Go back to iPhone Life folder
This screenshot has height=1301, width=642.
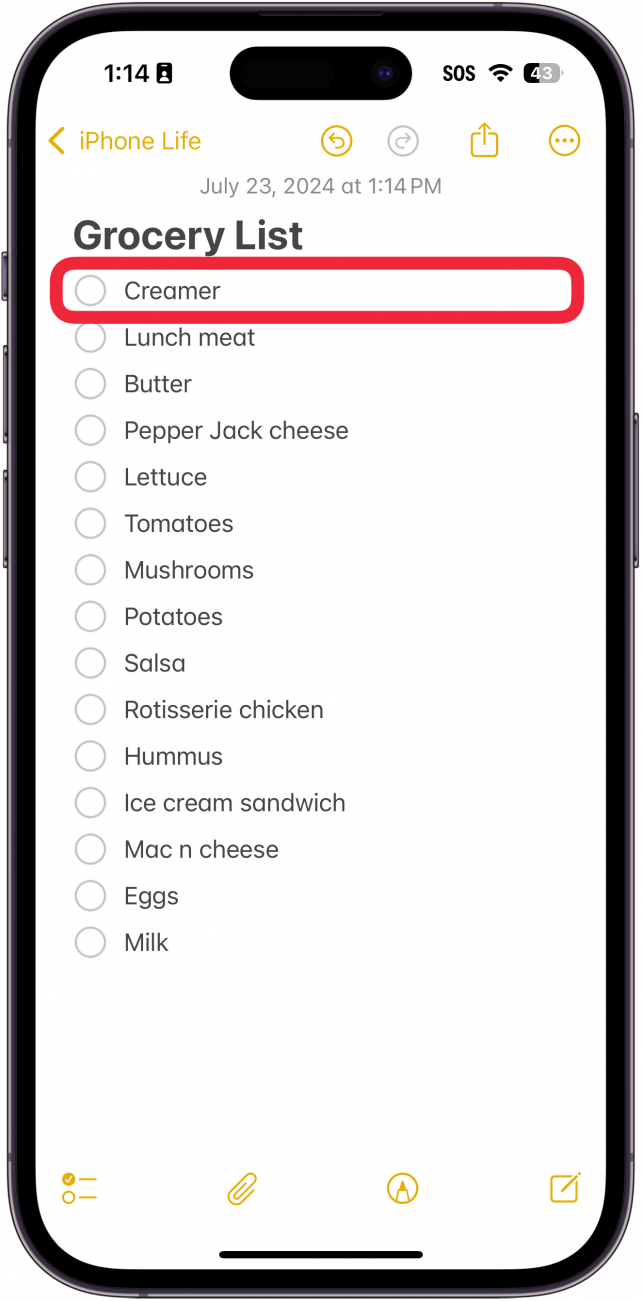click(x=124, y=141)
